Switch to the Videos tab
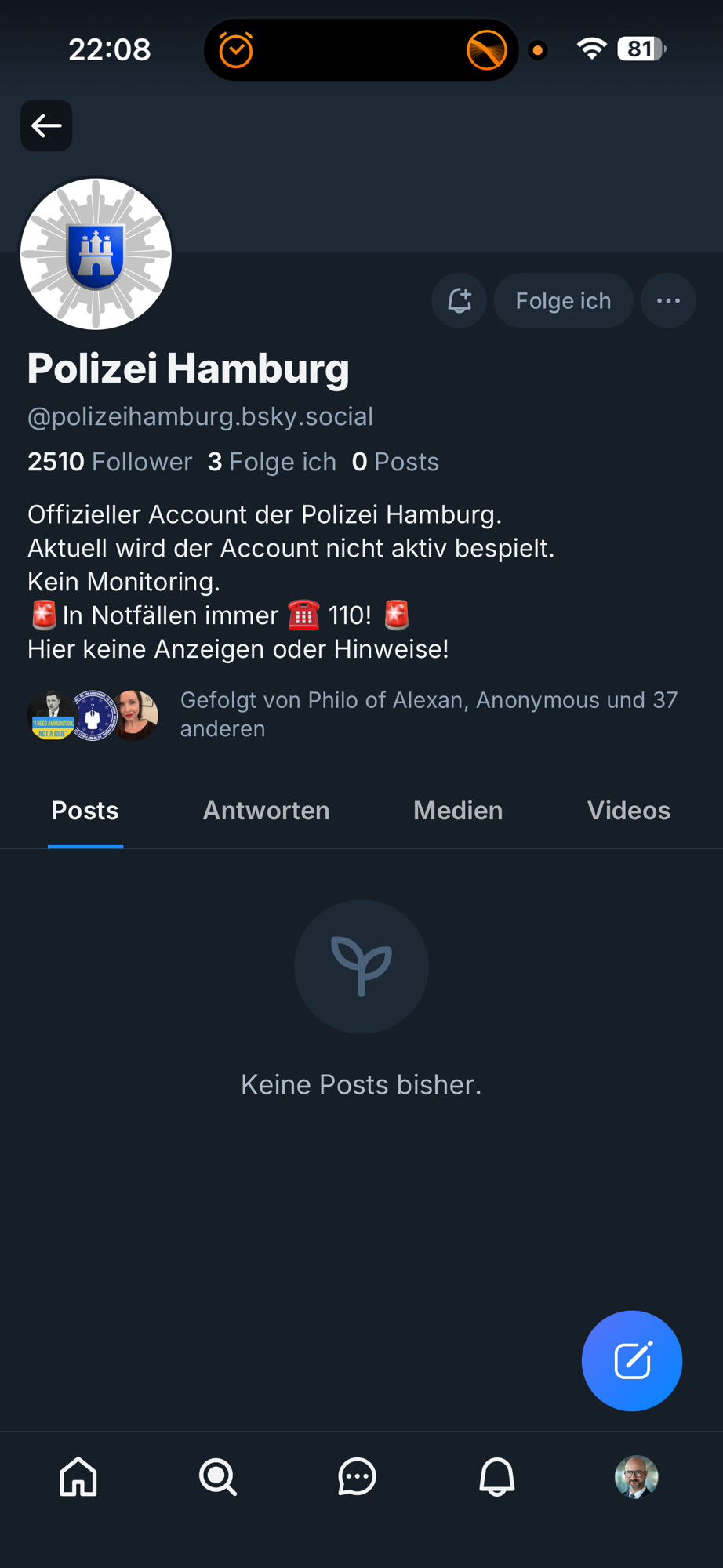This screenshot has width=723, height=1568. [x=628, y=811]
